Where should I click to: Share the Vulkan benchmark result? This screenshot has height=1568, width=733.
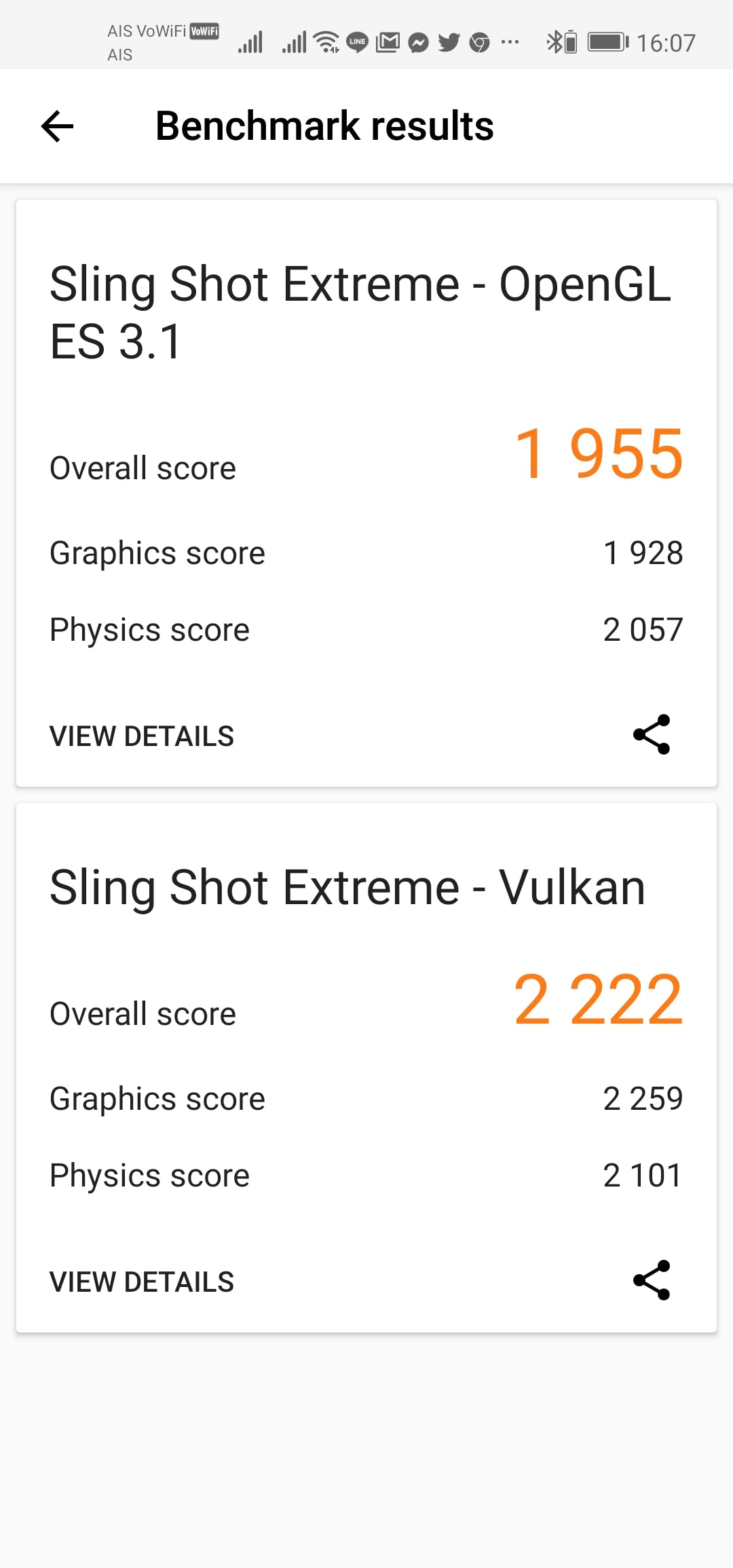point(652,1280)
